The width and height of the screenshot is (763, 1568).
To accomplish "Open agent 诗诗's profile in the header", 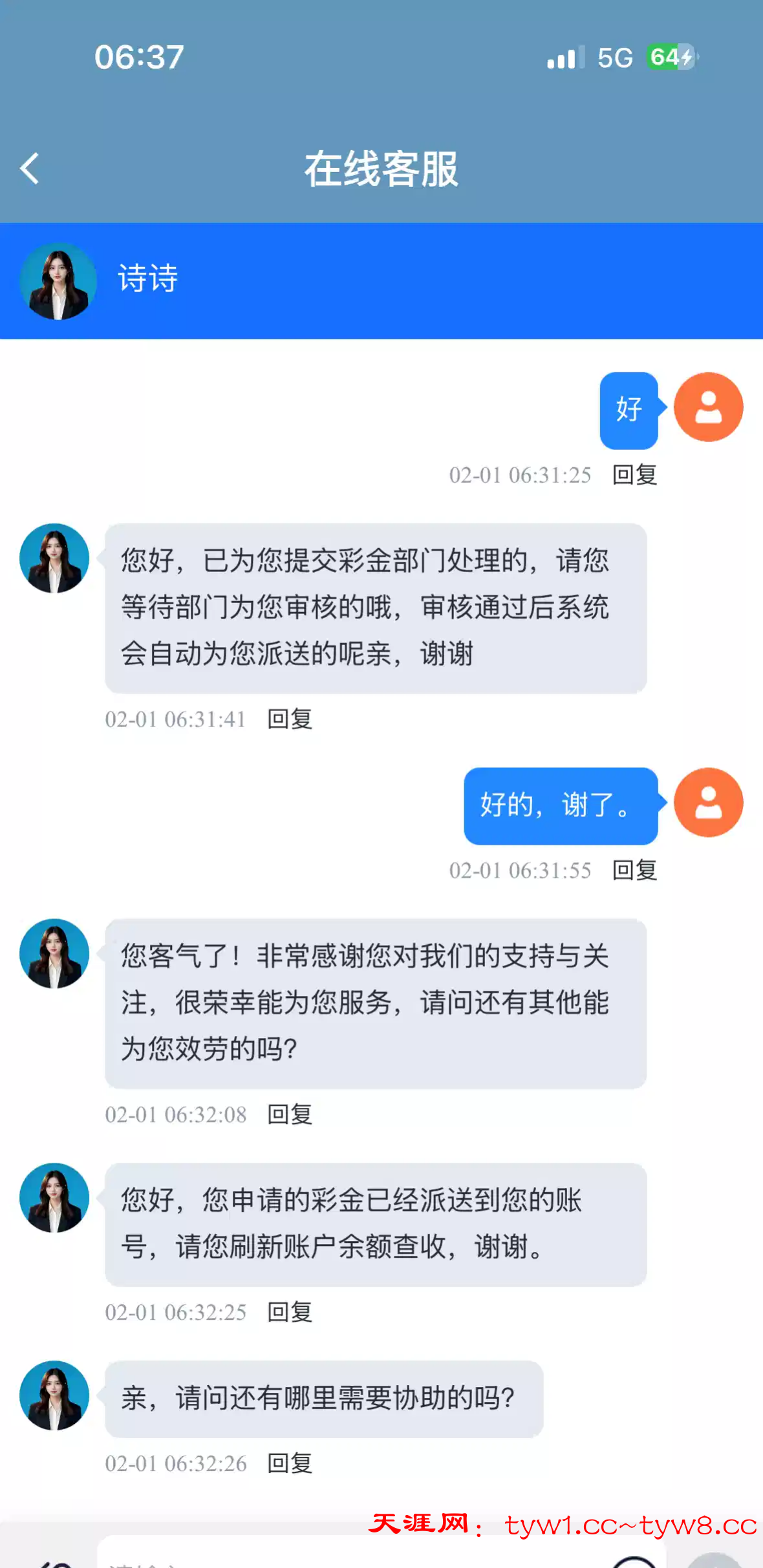I will pos(58,281).
